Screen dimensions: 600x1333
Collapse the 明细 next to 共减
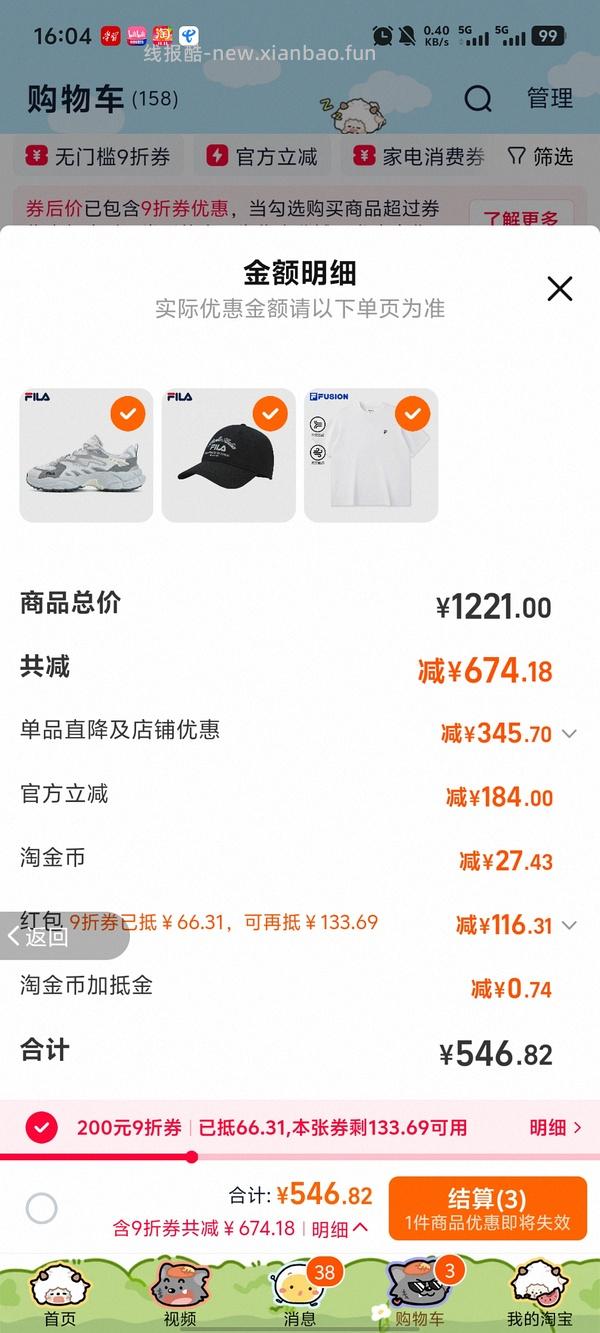tap(340, 1229)
